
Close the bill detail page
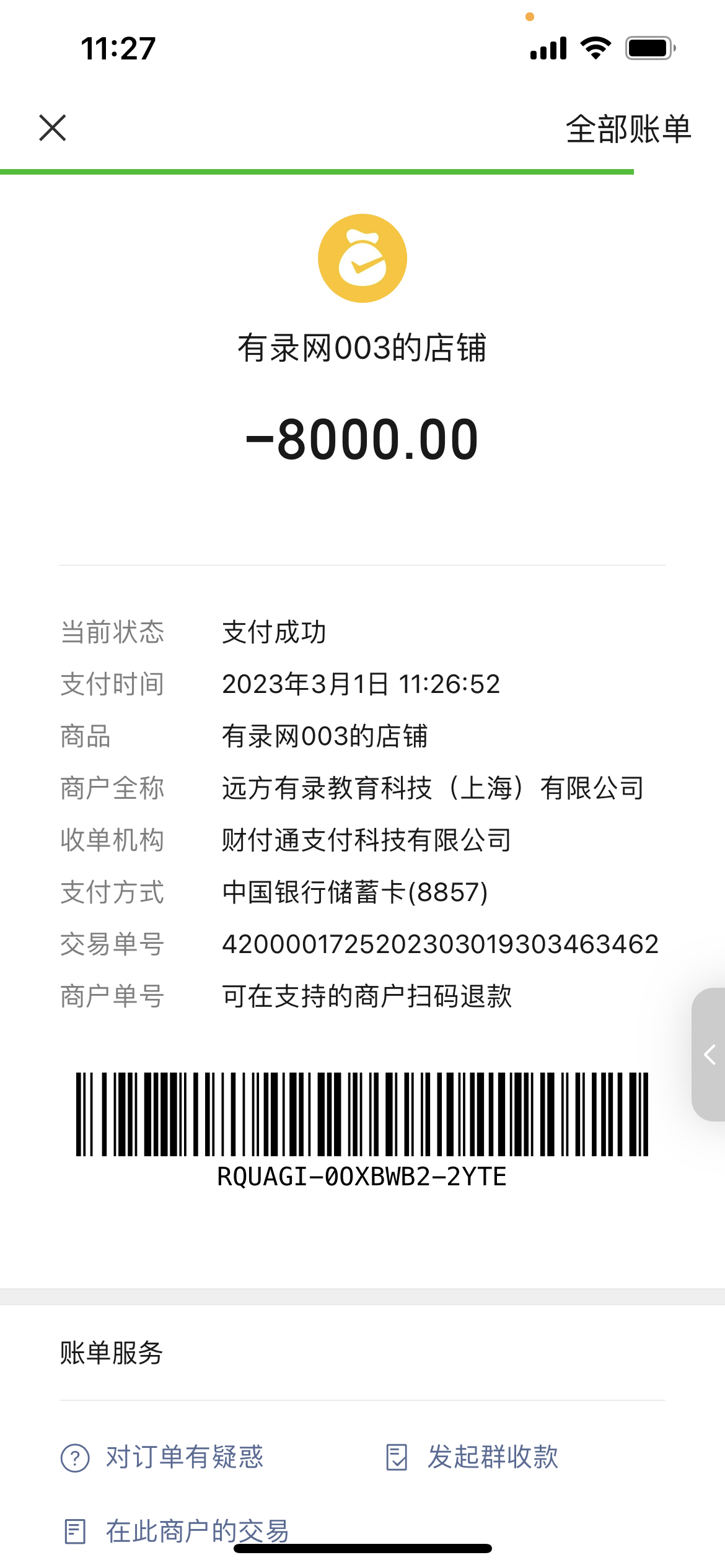coord(53,128)
